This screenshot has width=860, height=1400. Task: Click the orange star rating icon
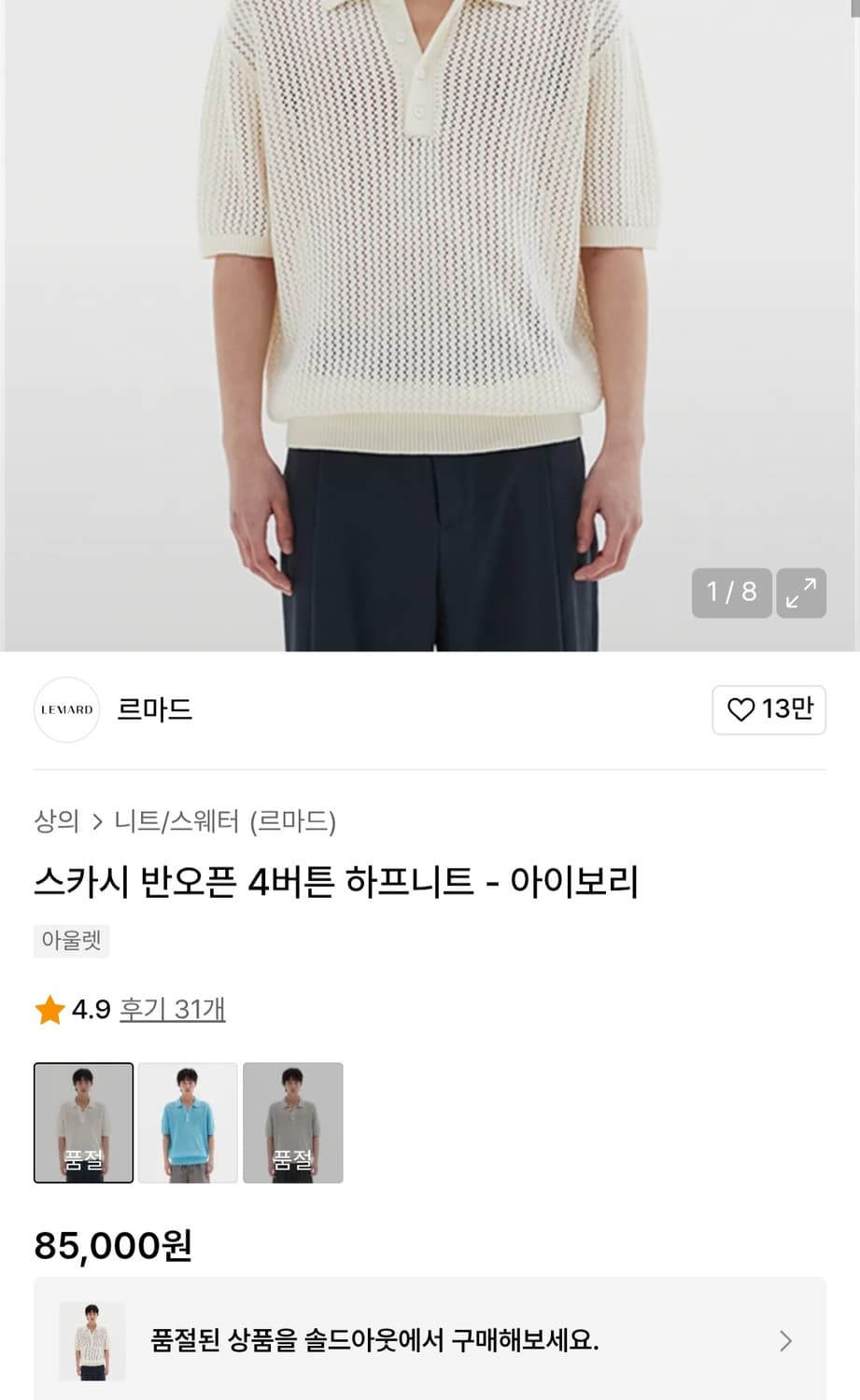tap(49, 1009)
